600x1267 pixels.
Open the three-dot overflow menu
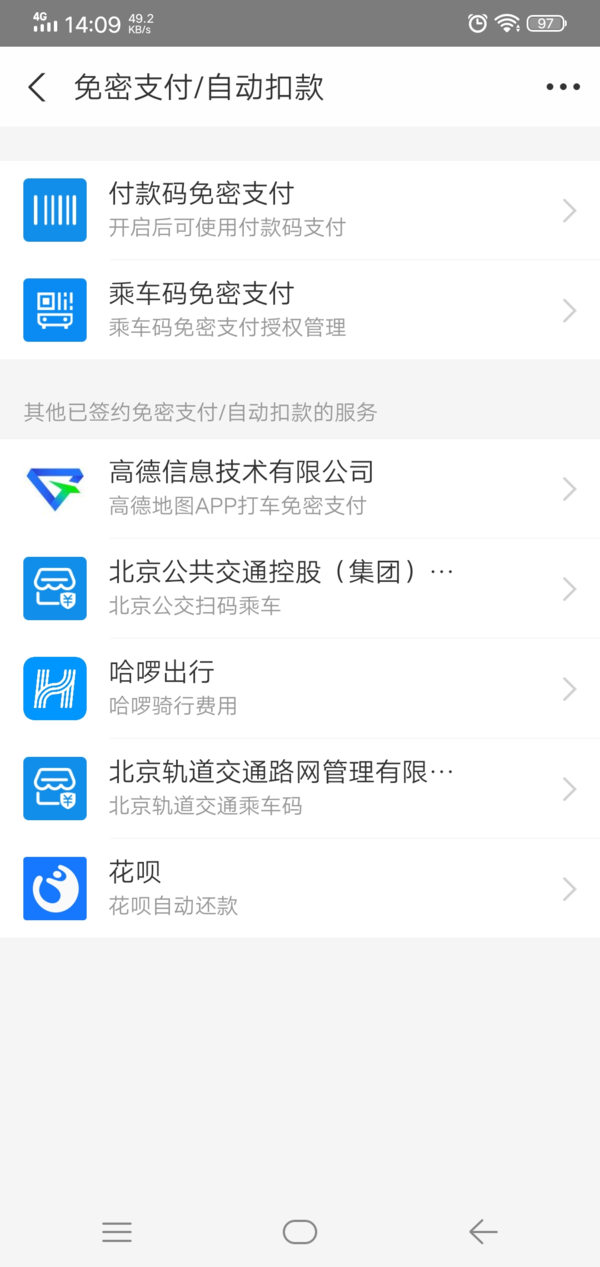point(563,87)
